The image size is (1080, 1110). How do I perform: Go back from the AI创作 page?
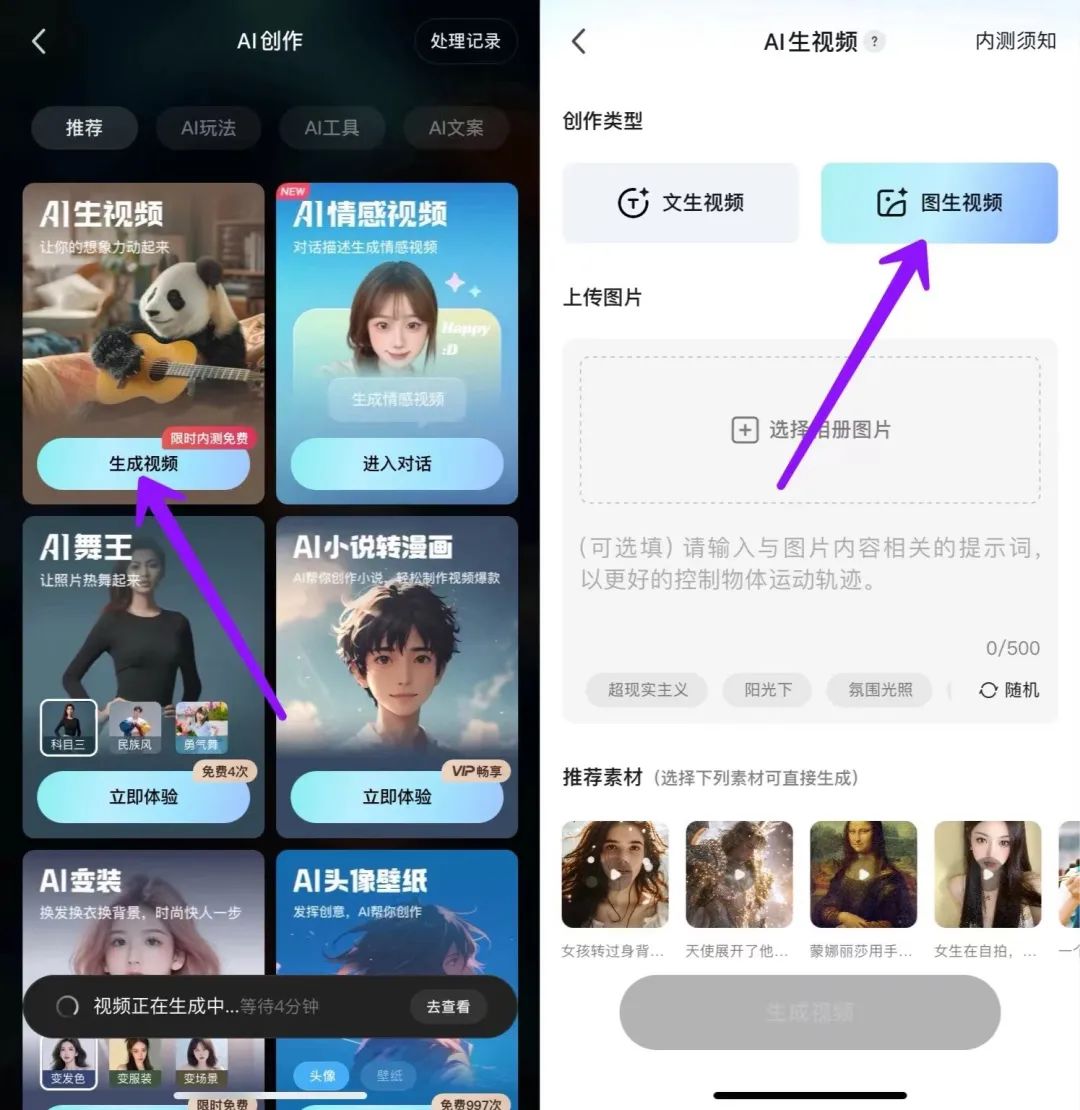[x=39, y=42]
